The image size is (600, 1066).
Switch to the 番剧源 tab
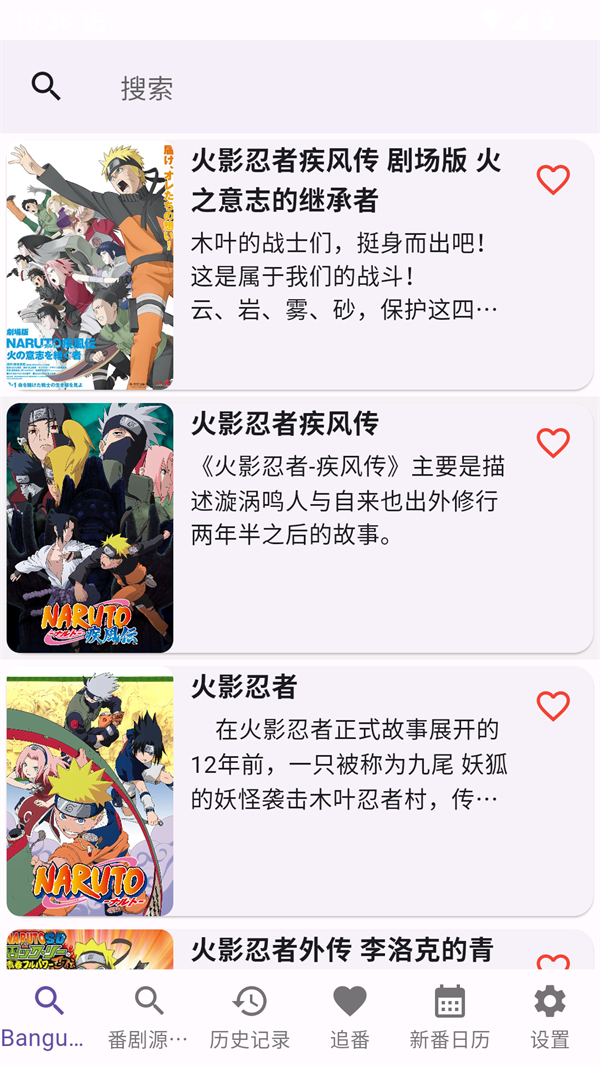(x=149, y=1017)
